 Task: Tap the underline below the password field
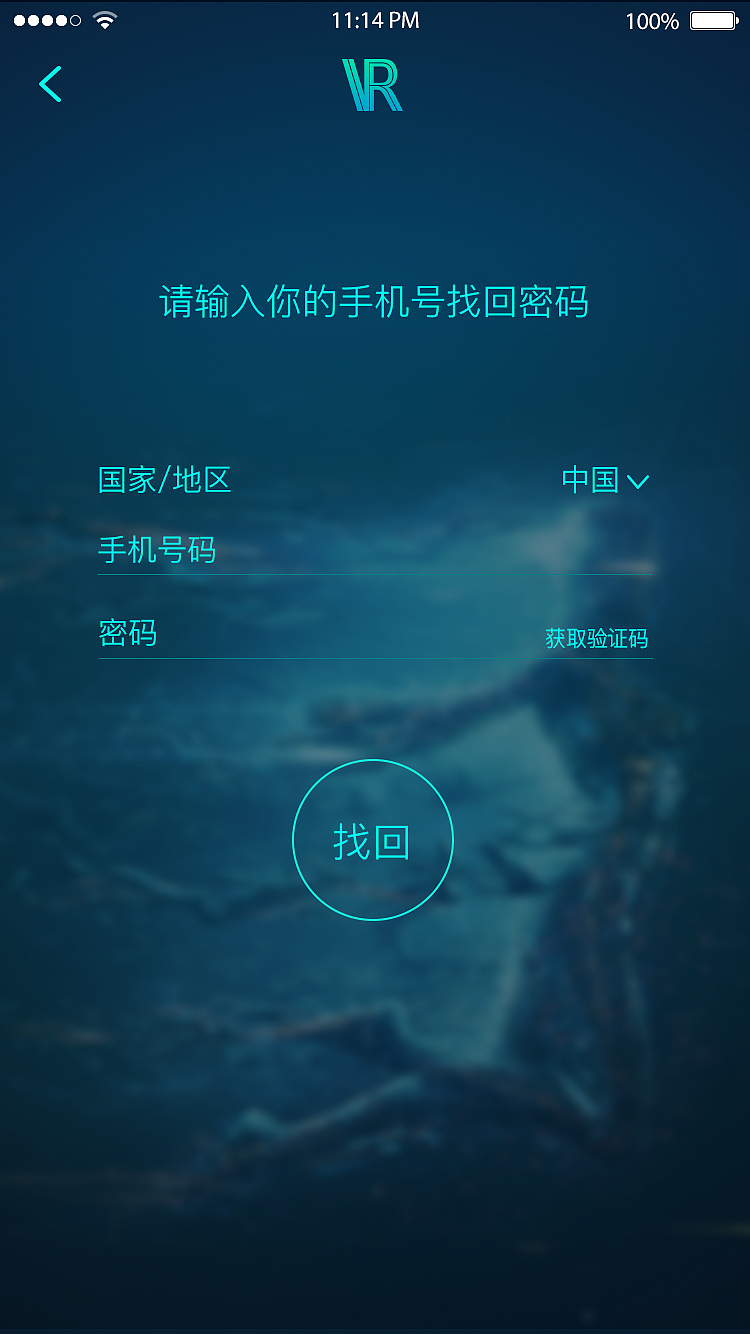374,660
